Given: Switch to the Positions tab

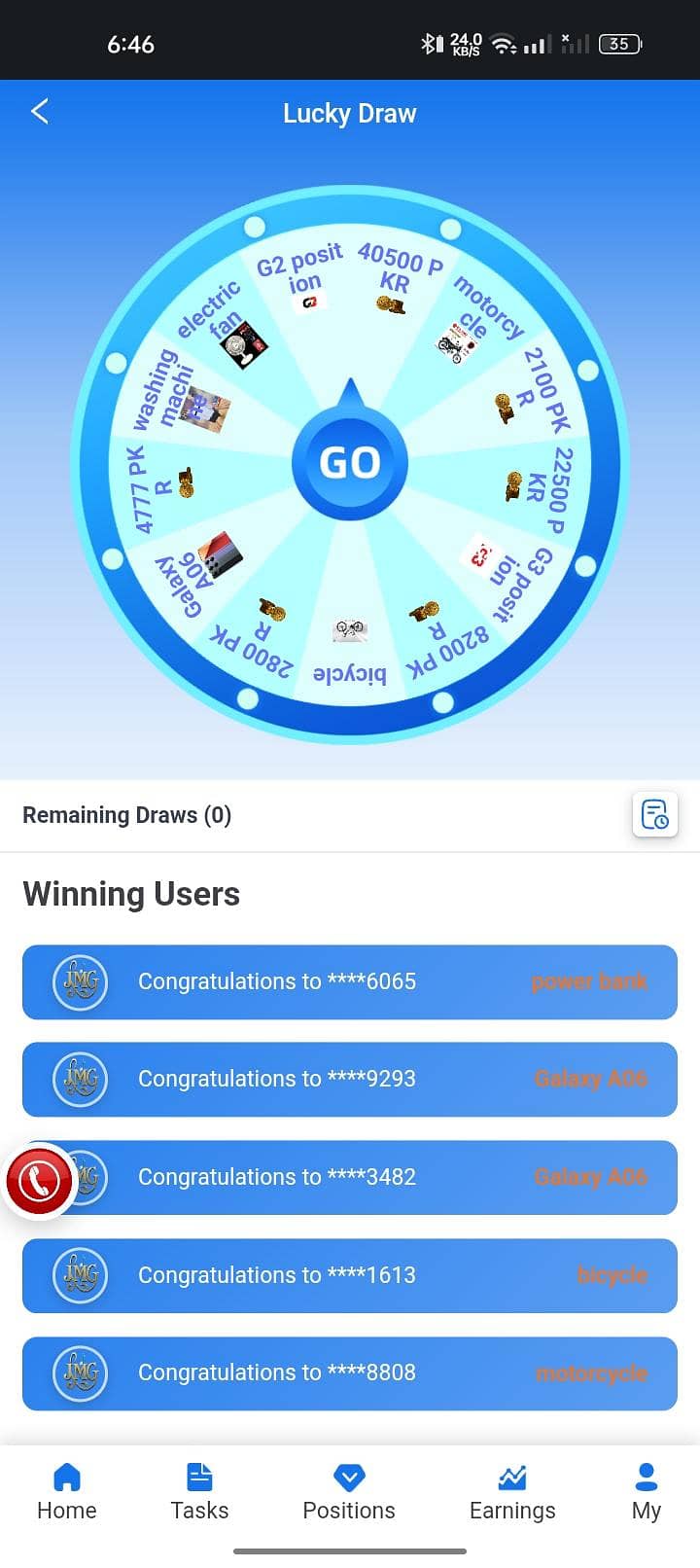Looking at the screenshot, I should click(349, 1491).
